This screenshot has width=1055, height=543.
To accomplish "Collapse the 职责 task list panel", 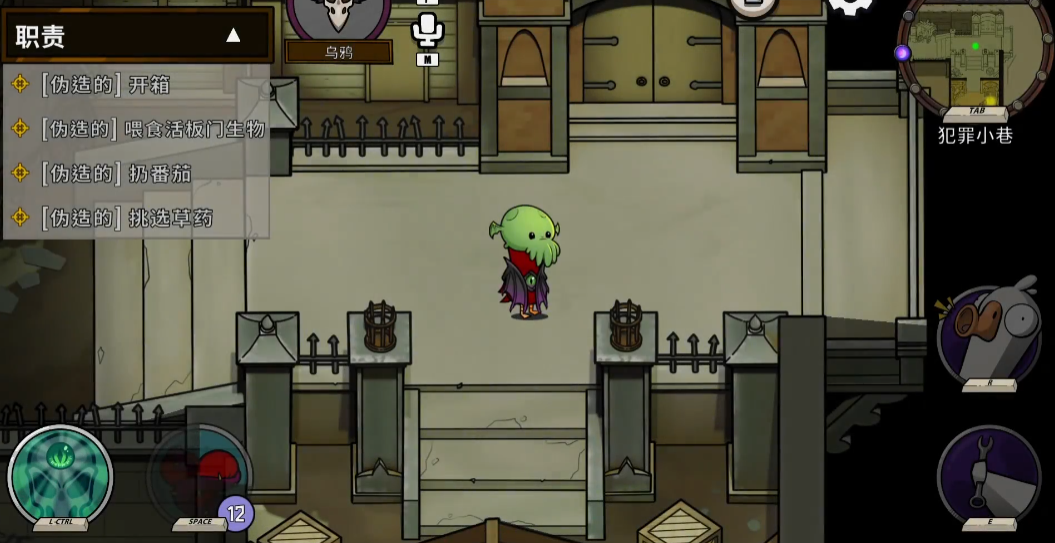I will tap(233, 36).
